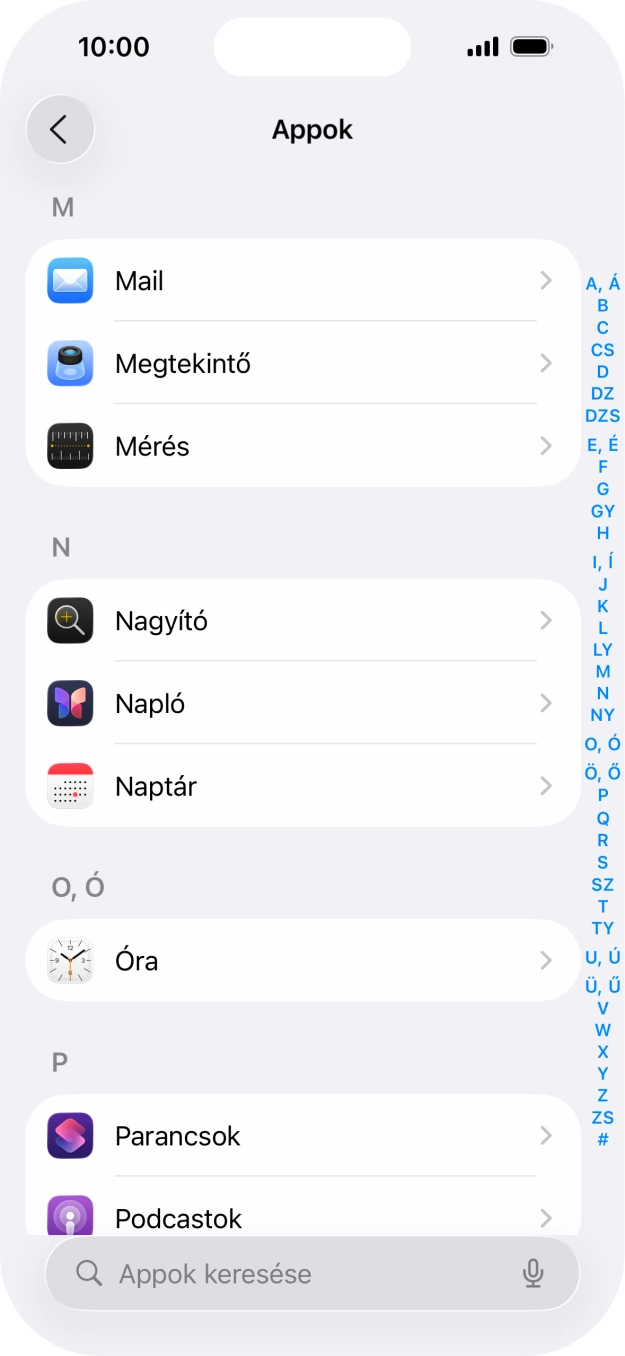Open the Megtekintő app settings
This screenshot has width=625, height=1356.
click(302, 364)
